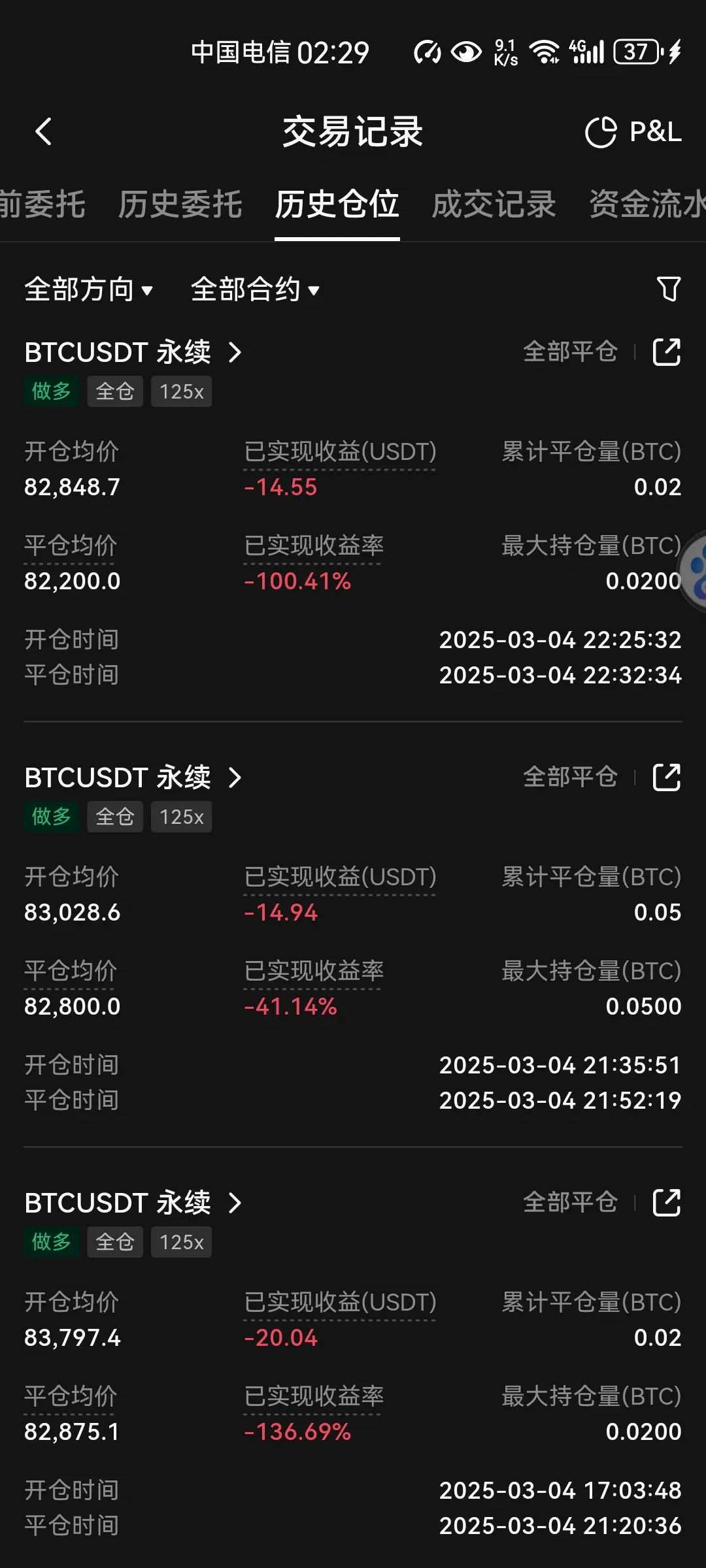The width and height of the screenshot is (706, 1568).
Task: Switch to the 成交记录 tab
Action: click(494, 204)
